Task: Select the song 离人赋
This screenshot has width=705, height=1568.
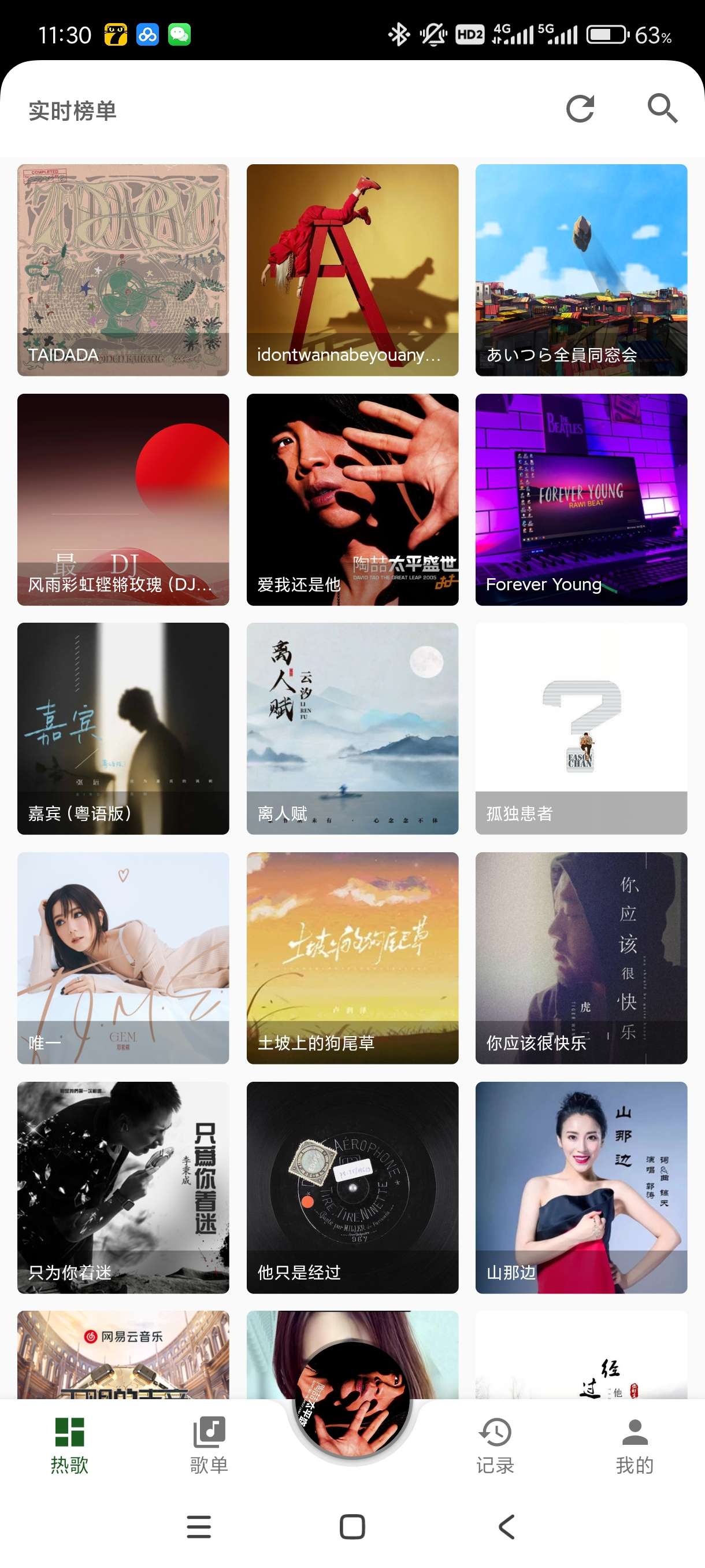Action: [x=352, y=728]
